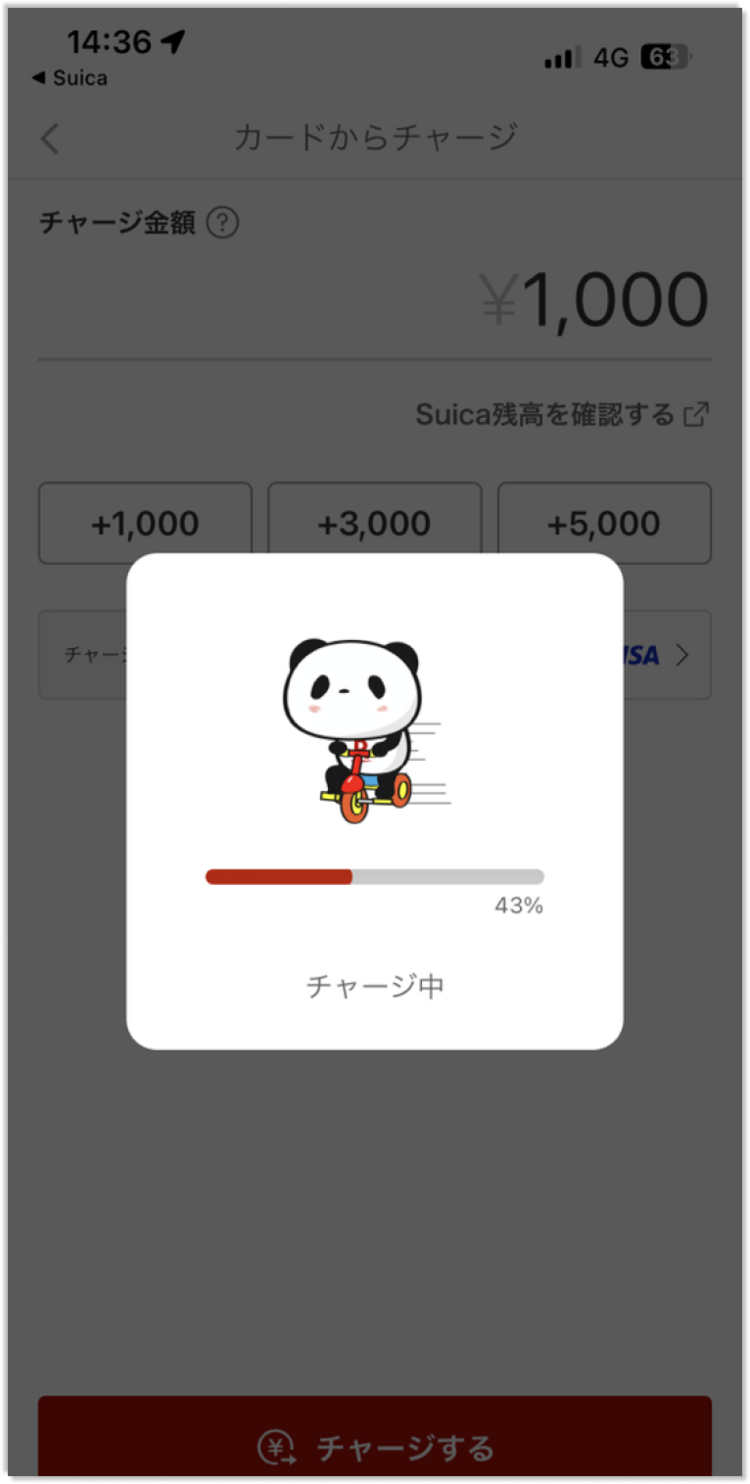Select the カードからチャージ header tab
This screenshot has height=1484, width=750.
click(375, 139)
